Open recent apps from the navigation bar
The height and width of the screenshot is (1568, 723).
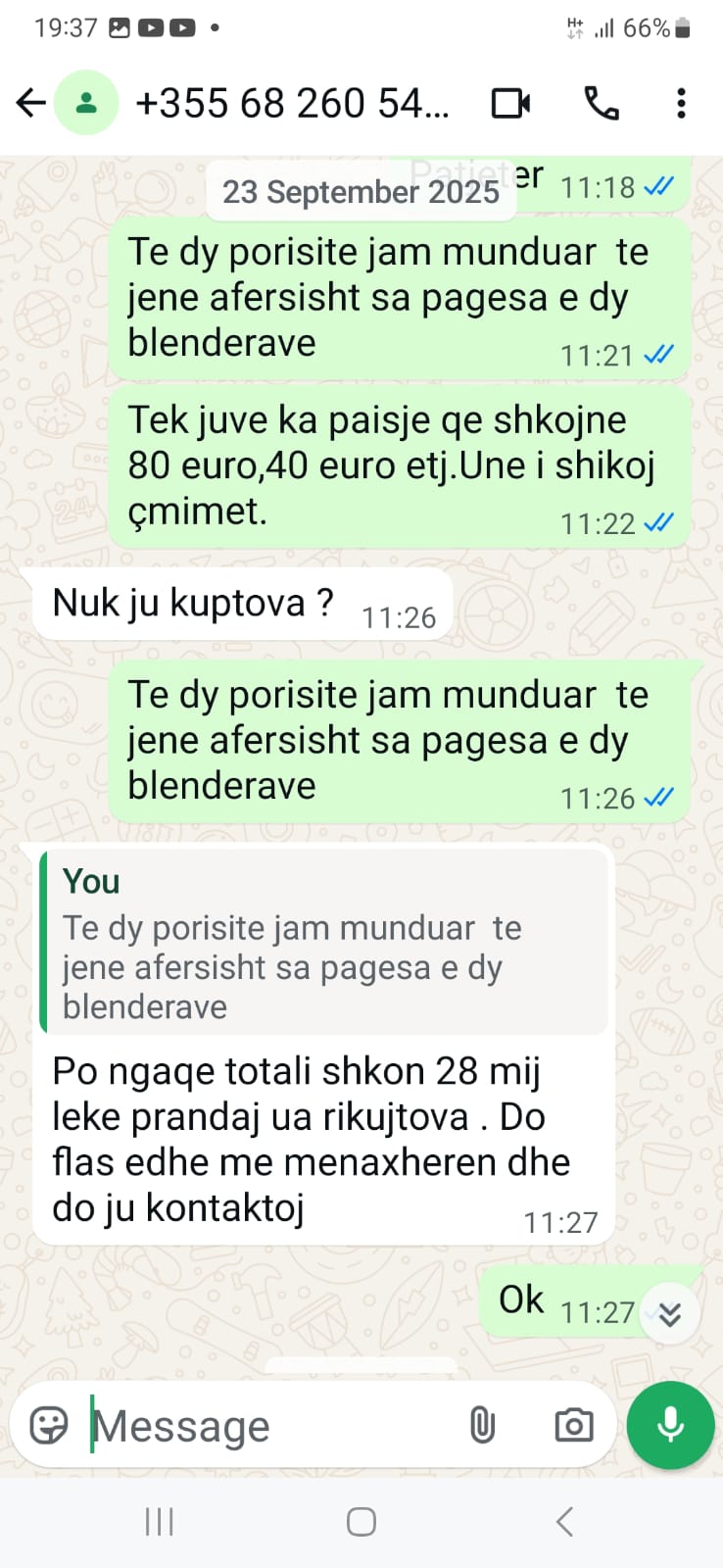(x=159, y=1522)
